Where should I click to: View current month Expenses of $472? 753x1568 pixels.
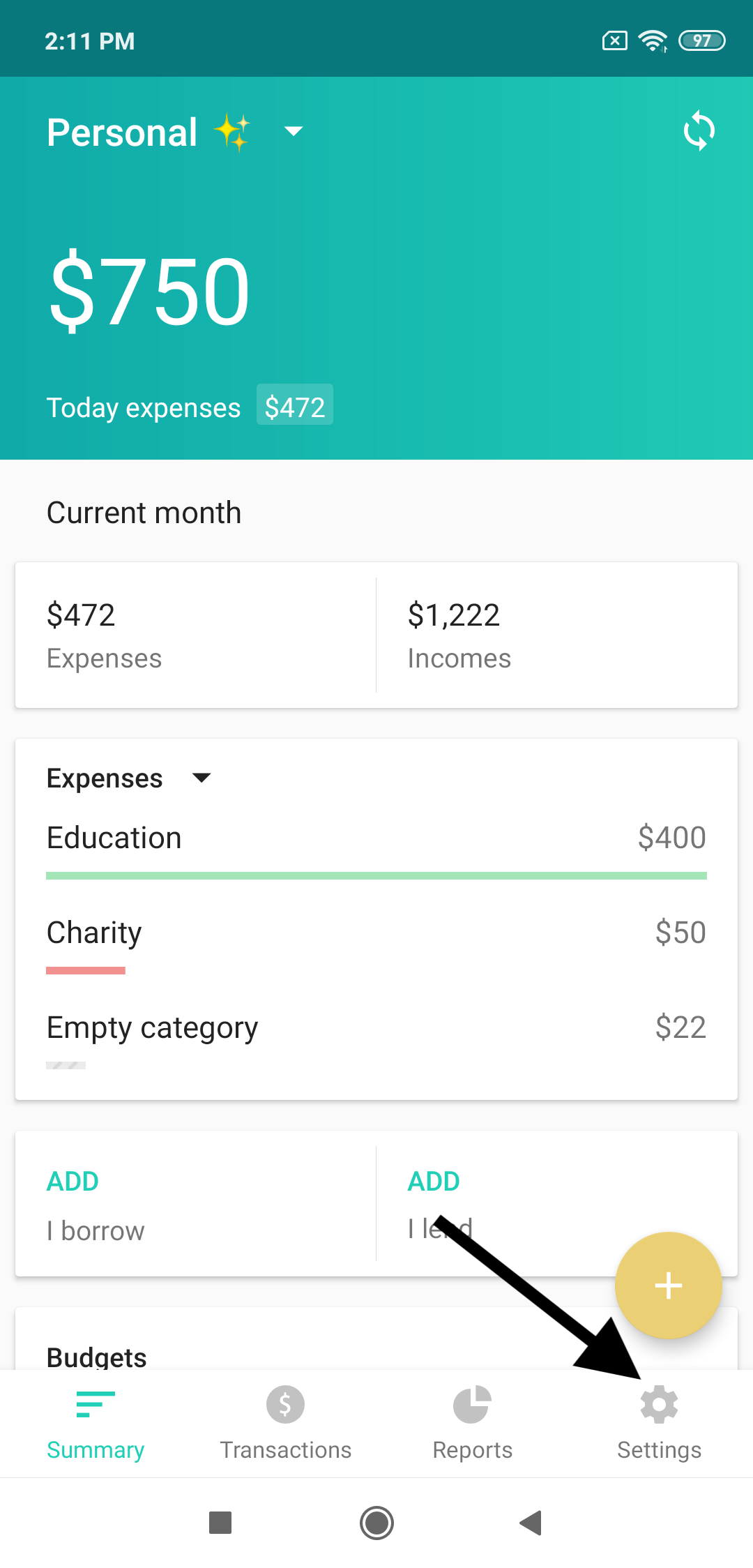pyautogui.click(x=196, y=635)
